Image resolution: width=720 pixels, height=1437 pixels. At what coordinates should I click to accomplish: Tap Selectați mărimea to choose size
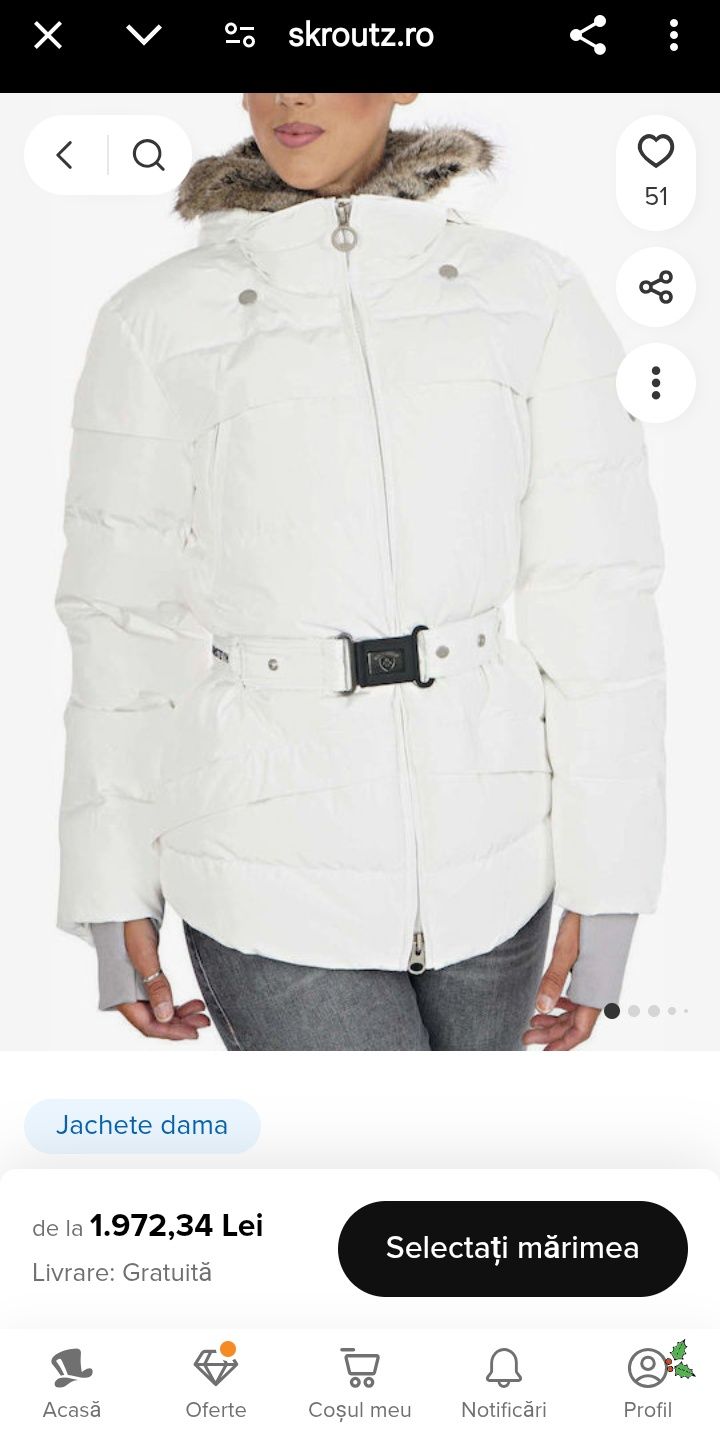[512, 1248]
